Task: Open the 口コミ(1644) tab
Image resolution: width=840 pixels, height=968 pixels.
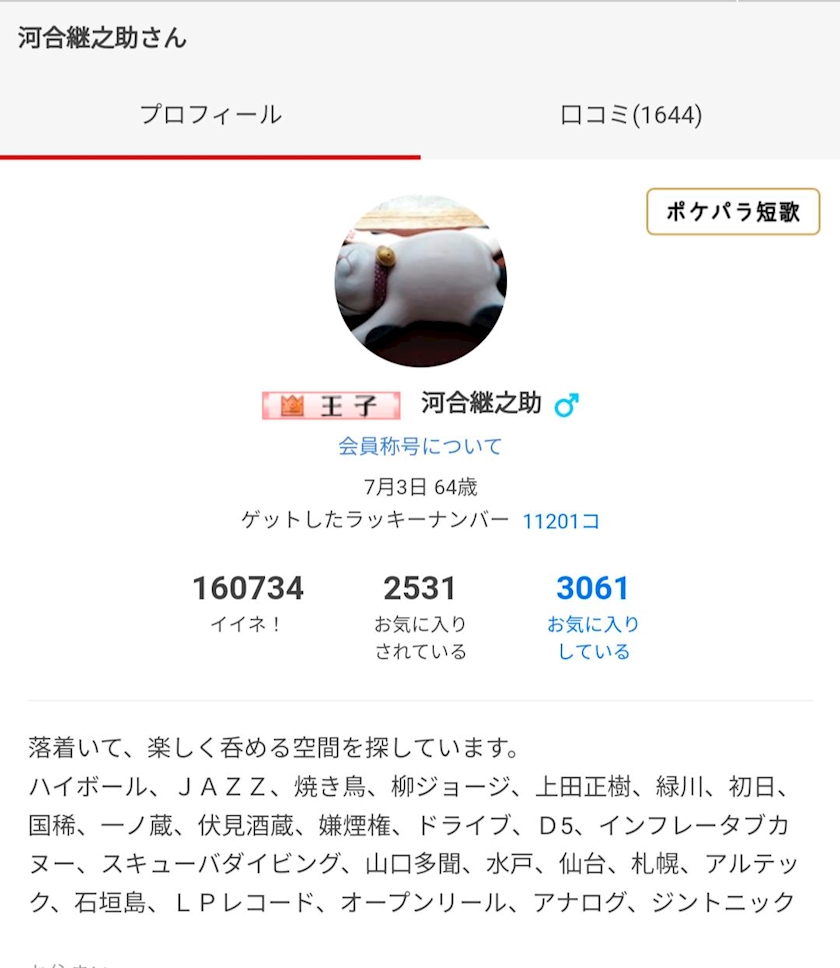Action: (x=630, y=115)
